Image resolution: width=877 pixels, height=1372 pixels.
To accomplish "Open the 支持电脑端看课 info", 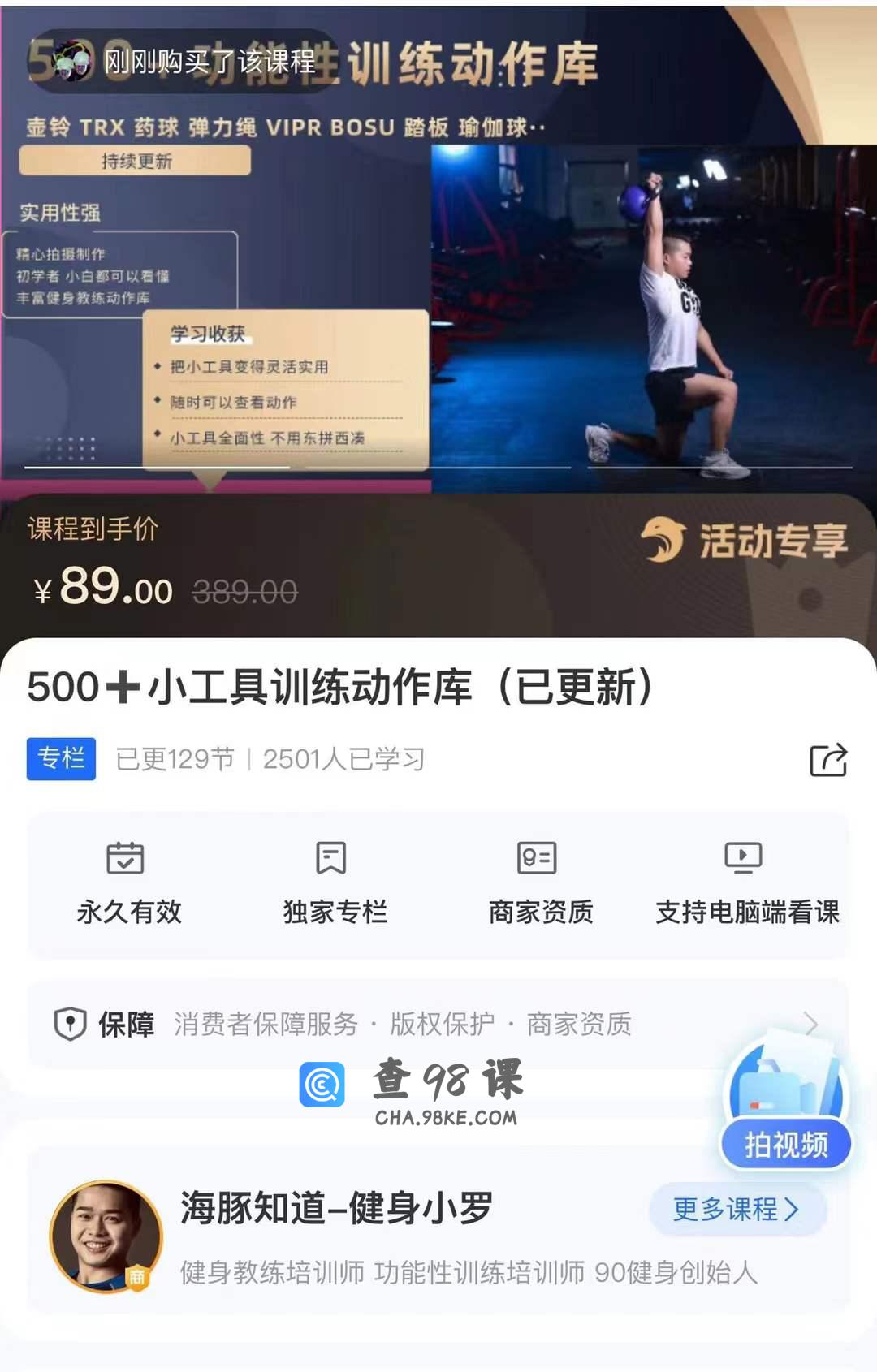I will pyautogui.click(x=746, y=883).
